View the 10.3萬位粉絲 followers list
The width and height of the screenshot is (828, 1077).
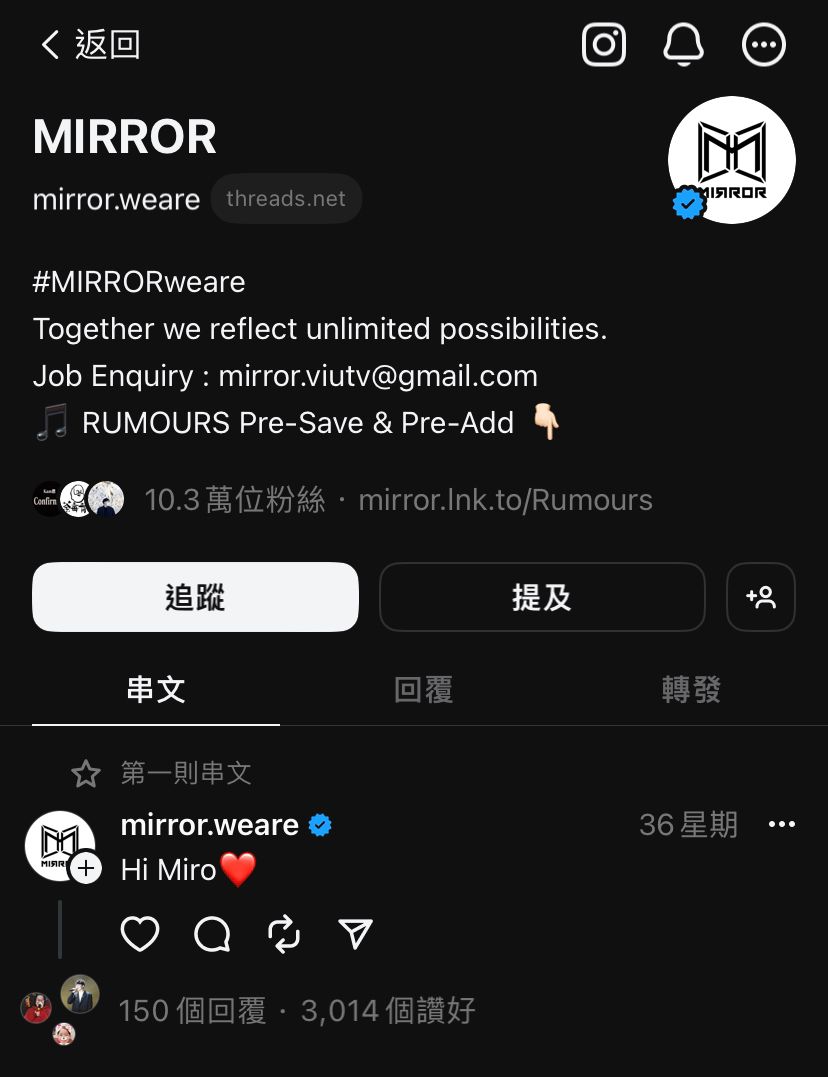(235, 500)
